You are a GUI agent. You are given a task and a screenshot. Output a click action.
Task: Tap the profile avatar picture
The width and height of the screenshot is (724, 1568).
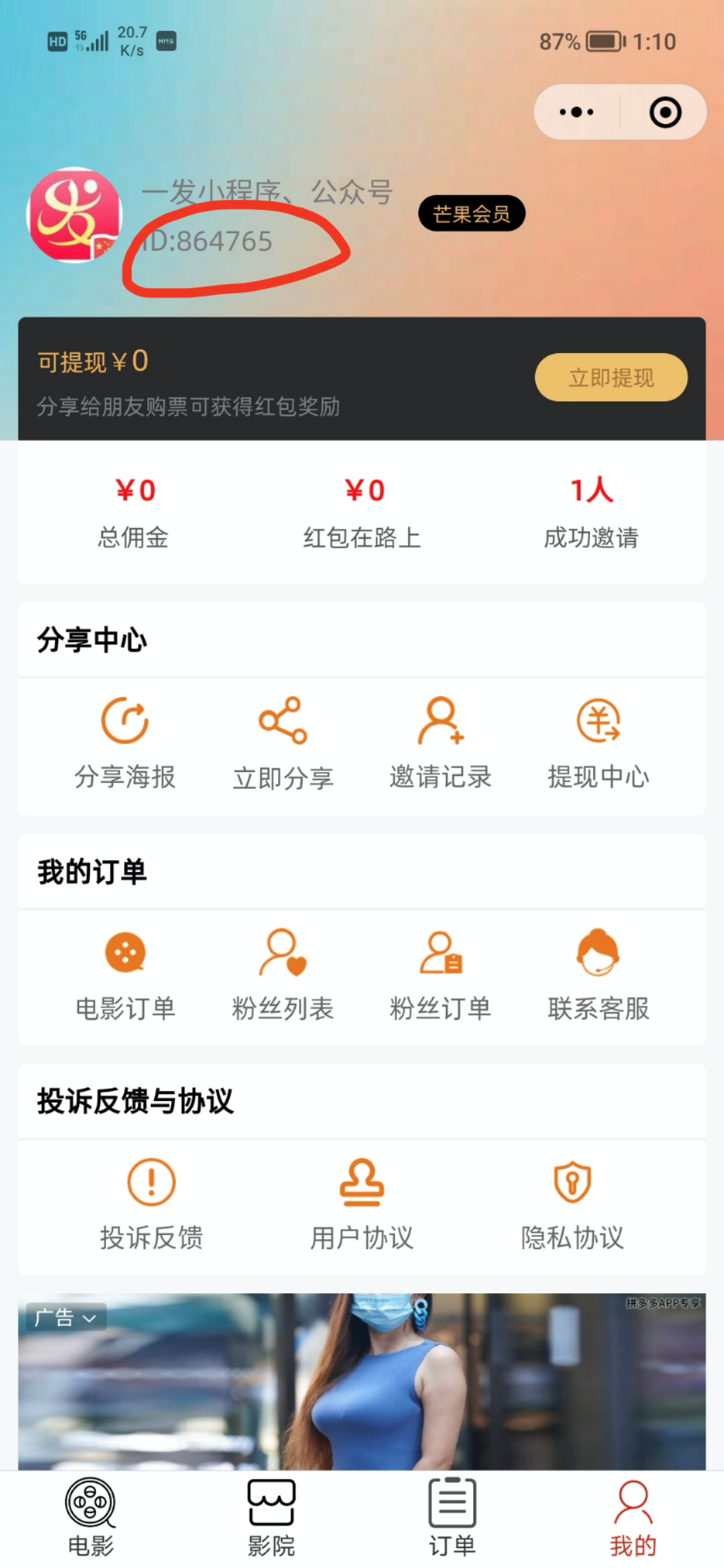coord(74,214)
